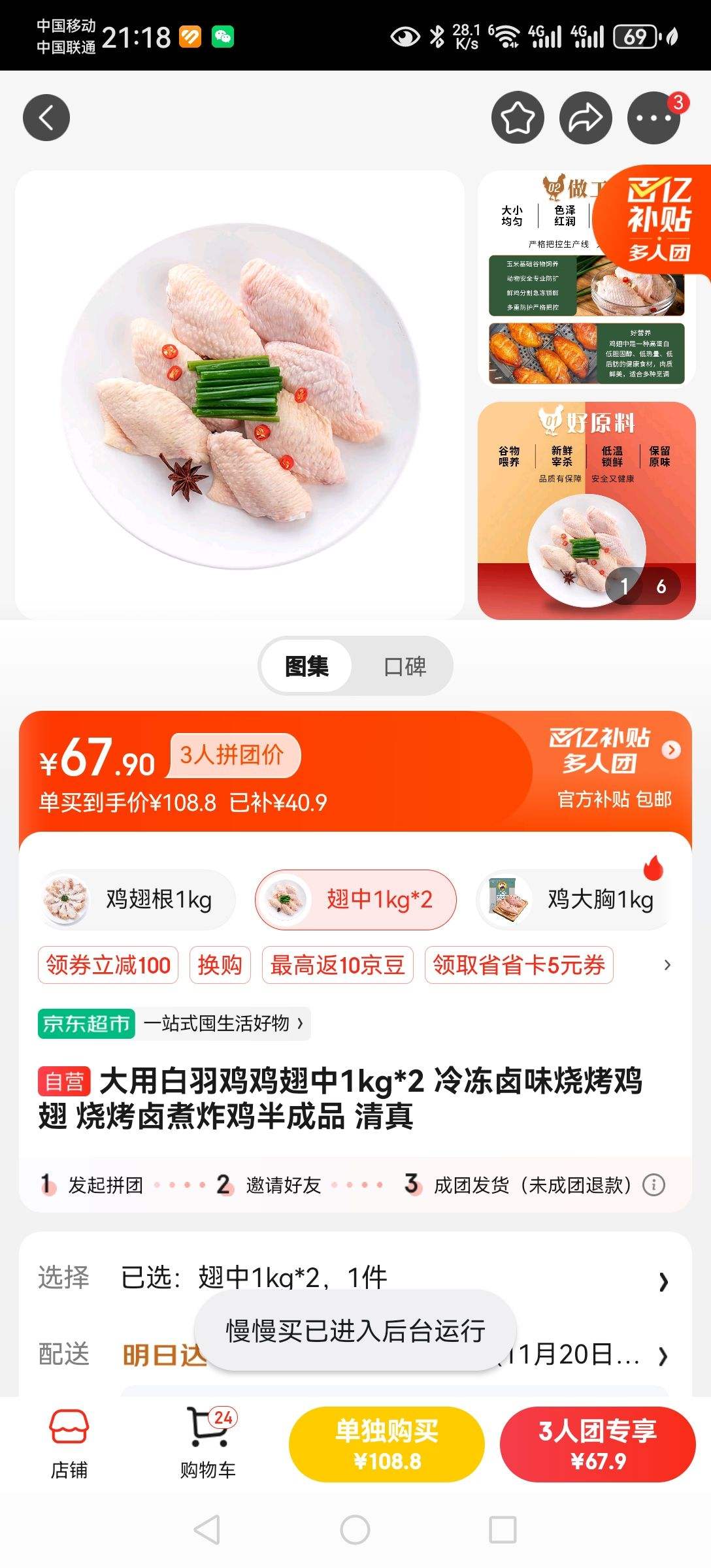Select the 鸡大胸1kg option
Image resolution: width=711 pixels, height=1568 pixels.
(575, 899)
